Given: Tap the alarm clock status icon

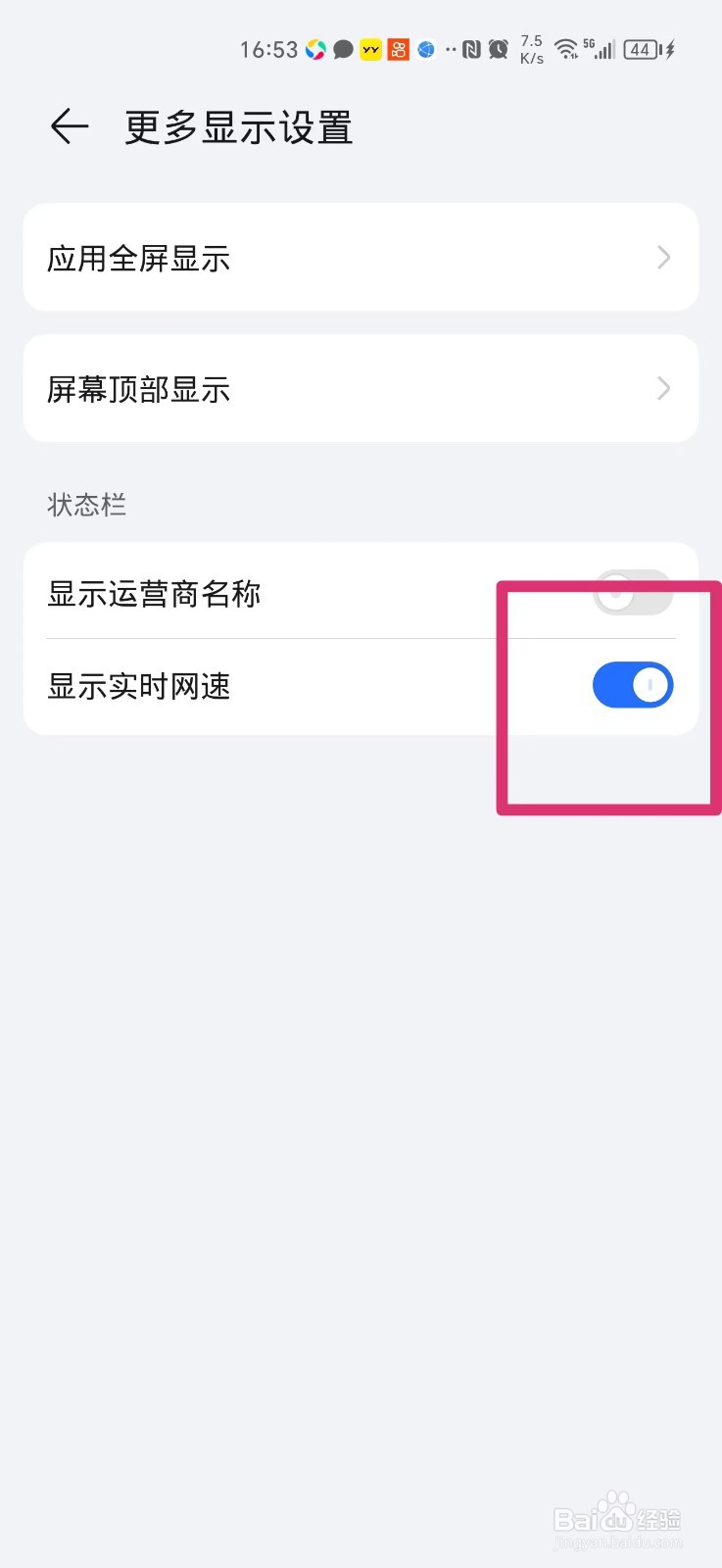Looking at the screenshot, I should 498,49.
